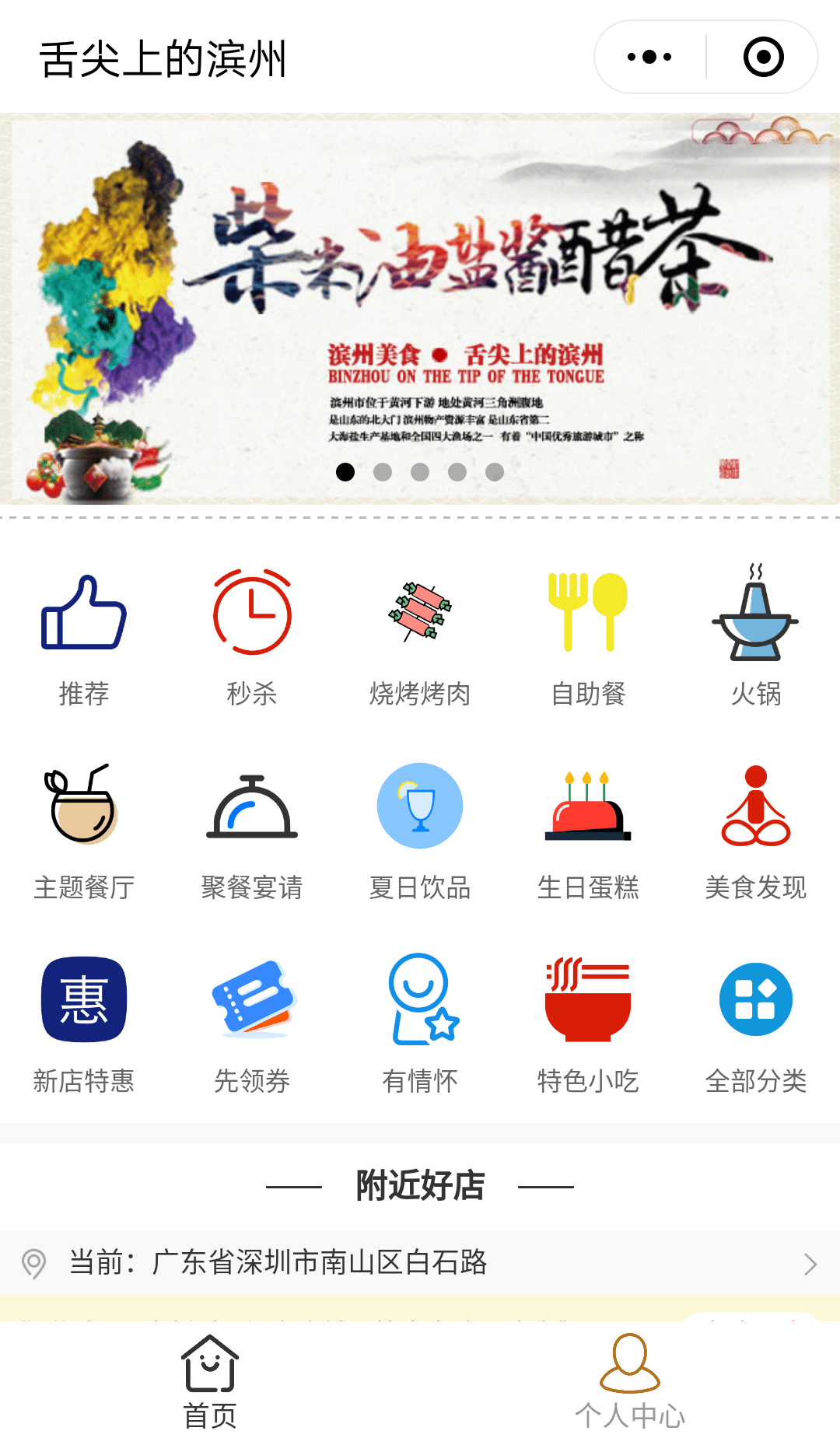Change the current location 广东省深圳市南山区白石路
The height and width of the screenshot is (1438, 840).
point(420,1262)
